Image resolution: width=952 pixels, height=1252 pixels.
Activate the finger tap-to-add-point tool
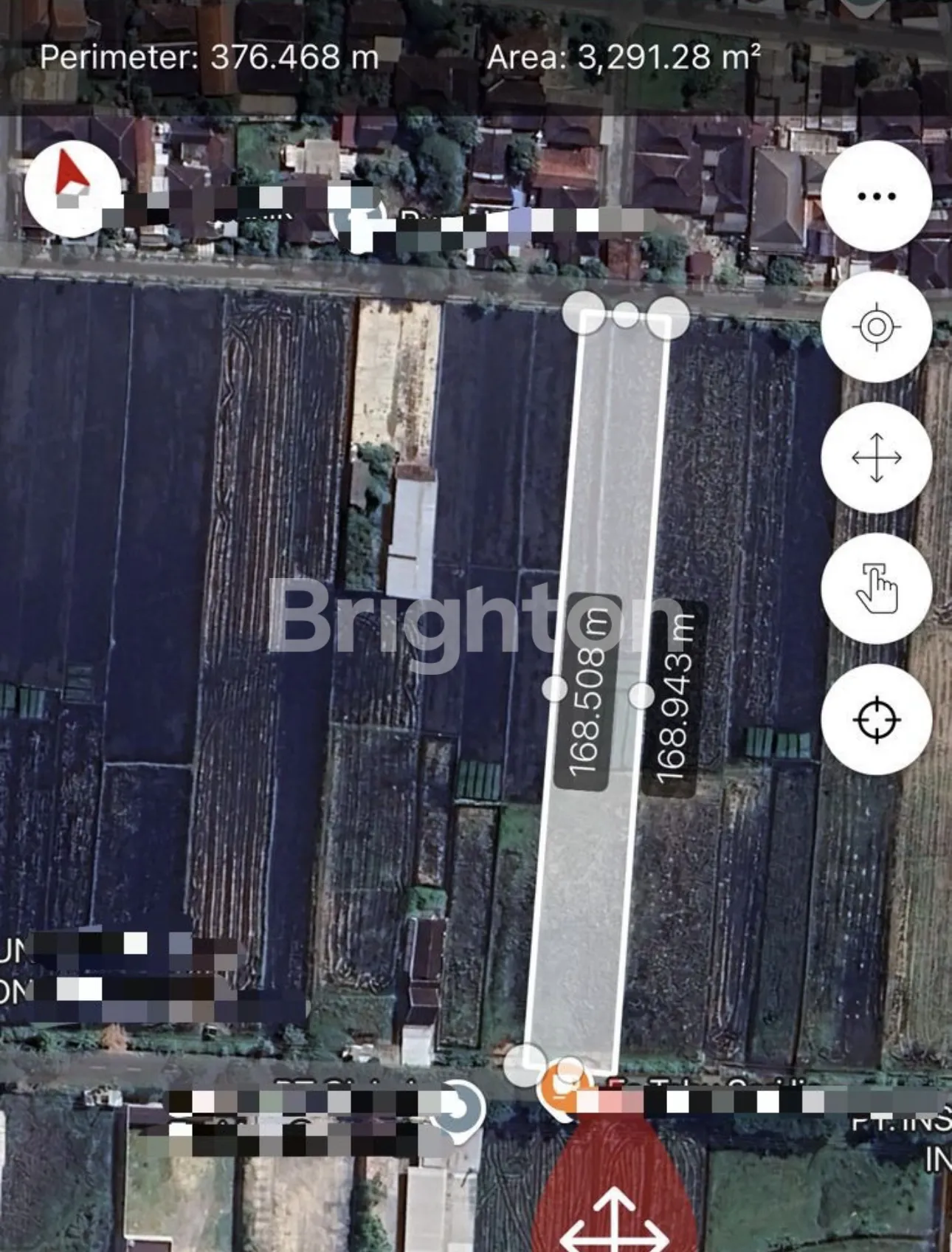[876, 588]
